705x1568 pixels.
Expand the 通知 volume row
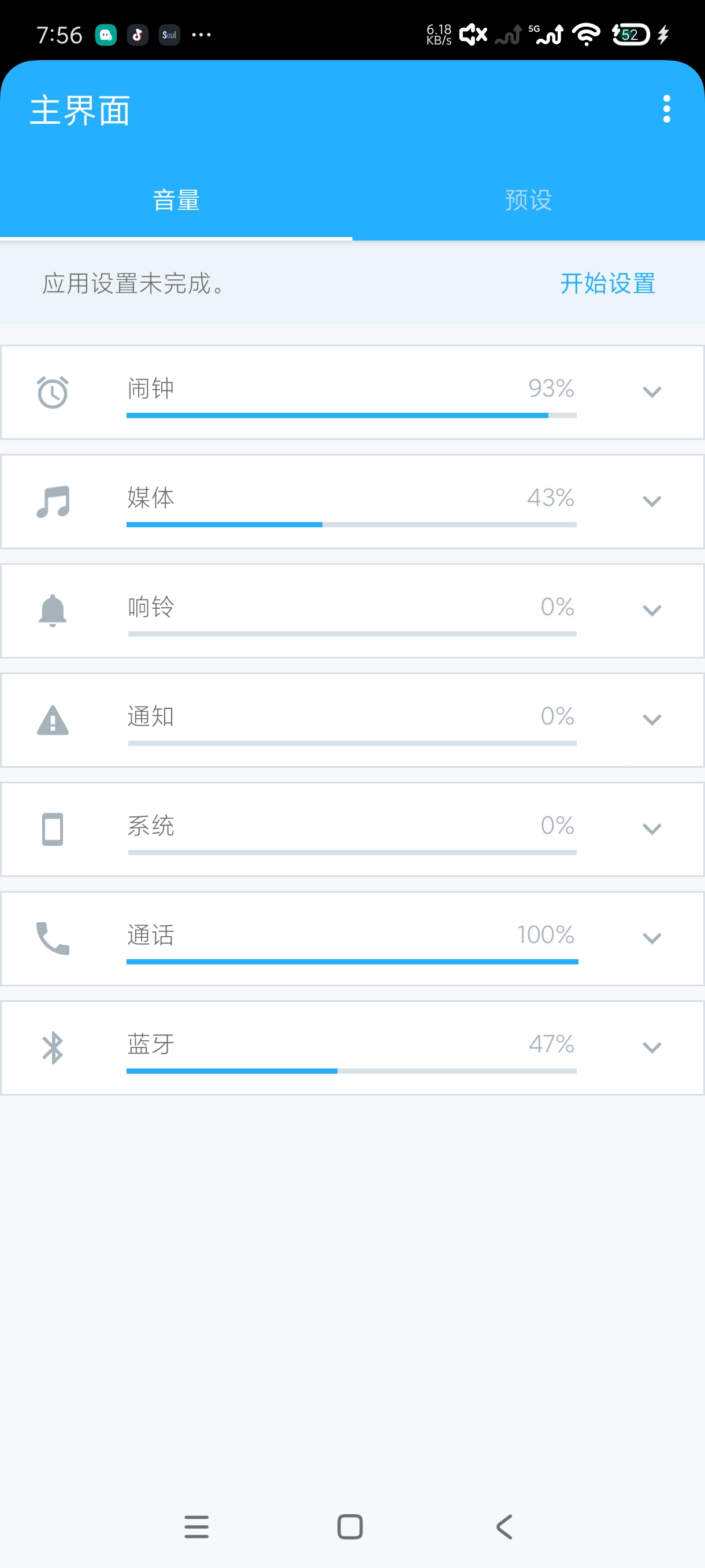(651, 719)
